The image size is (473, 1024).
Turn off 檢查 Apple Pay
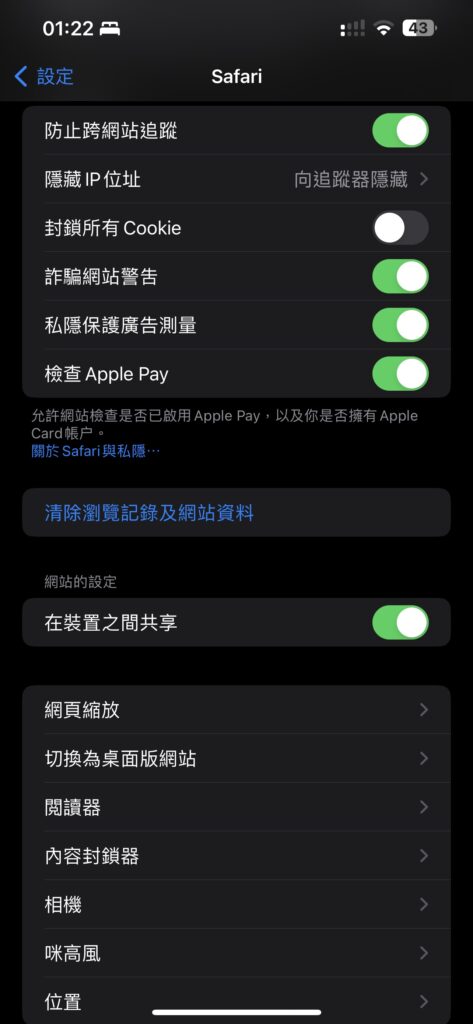tap(400, 374)
